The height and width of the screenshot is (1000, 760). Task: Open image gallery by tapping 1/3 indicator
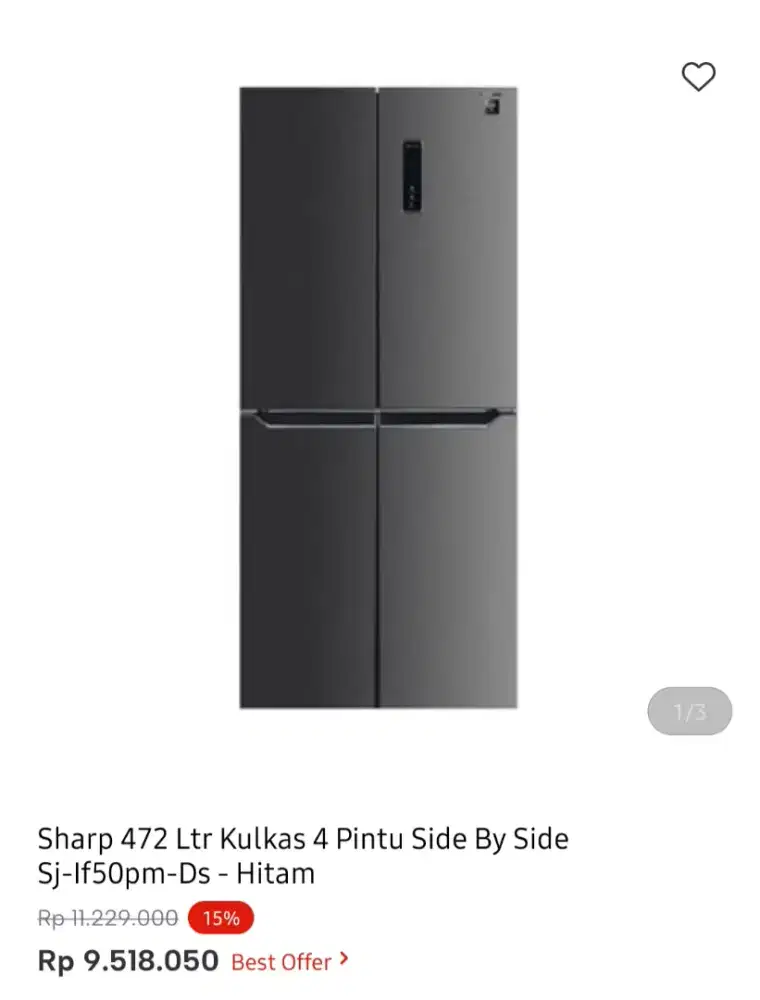click(x=688, y=711)
